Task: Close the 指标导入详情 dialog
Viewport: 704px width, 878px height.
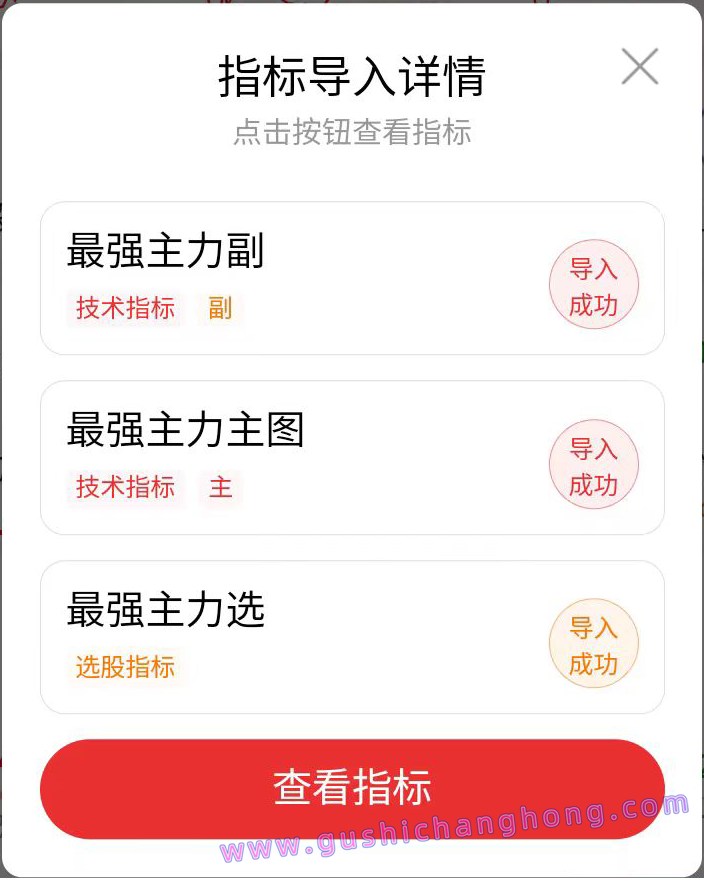Action: (x=640, y=67)
